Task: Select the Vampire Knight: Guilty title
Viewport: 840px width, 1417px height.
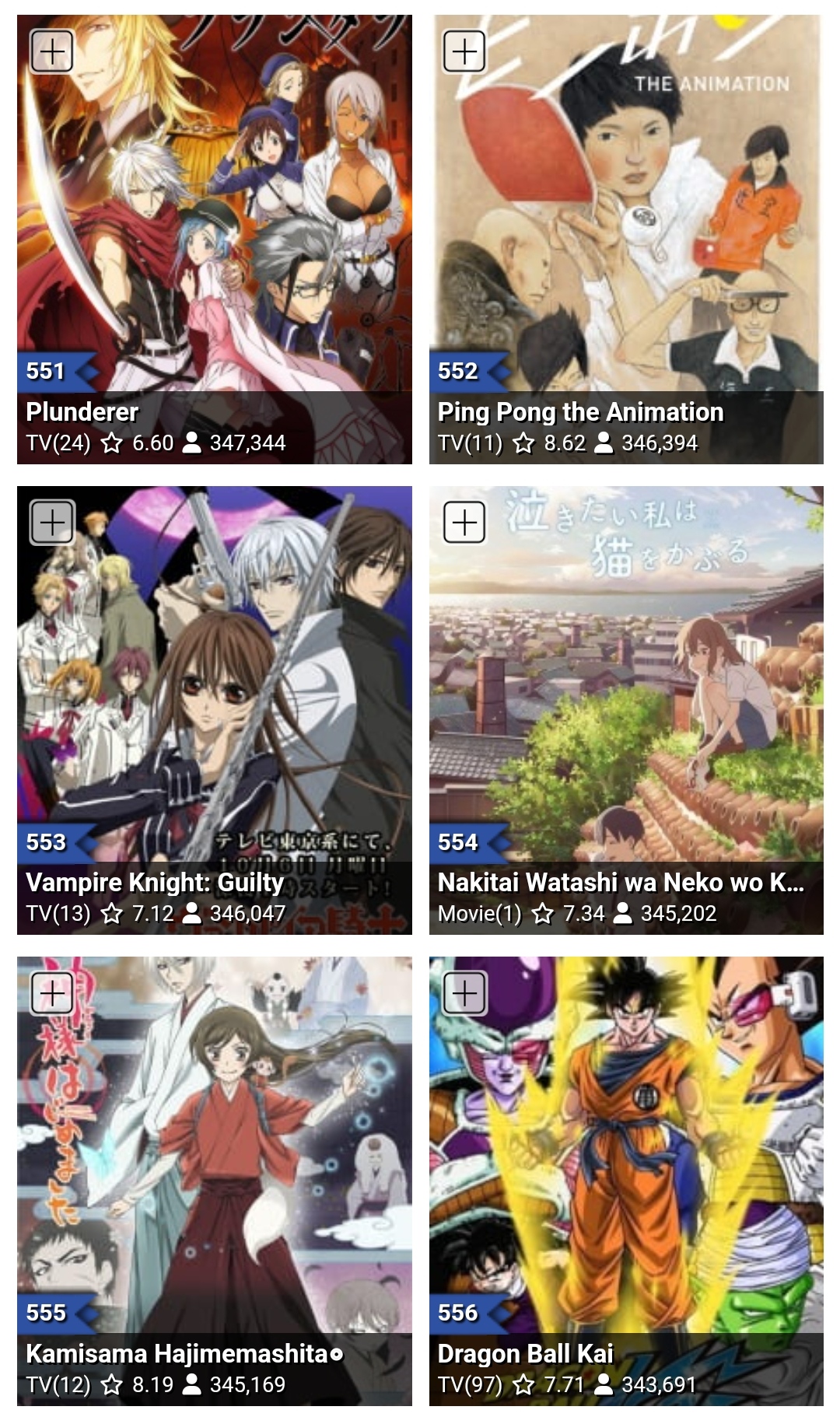Action: click(156, 880)
